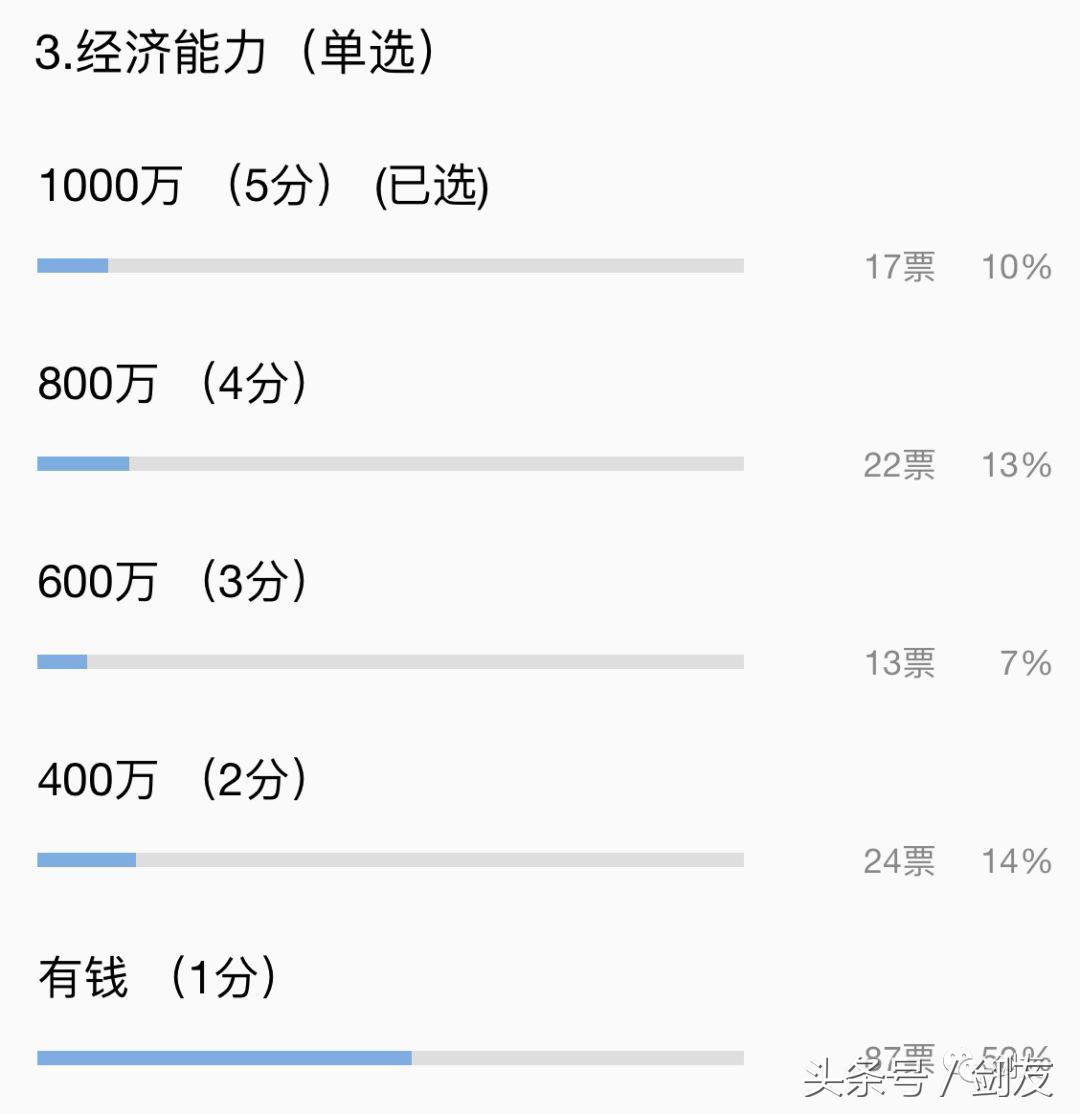Viewport: 1080px width, 1114px height.
Task: Click the 14% percentage for 400万
Action: [x=1019, y=860]
